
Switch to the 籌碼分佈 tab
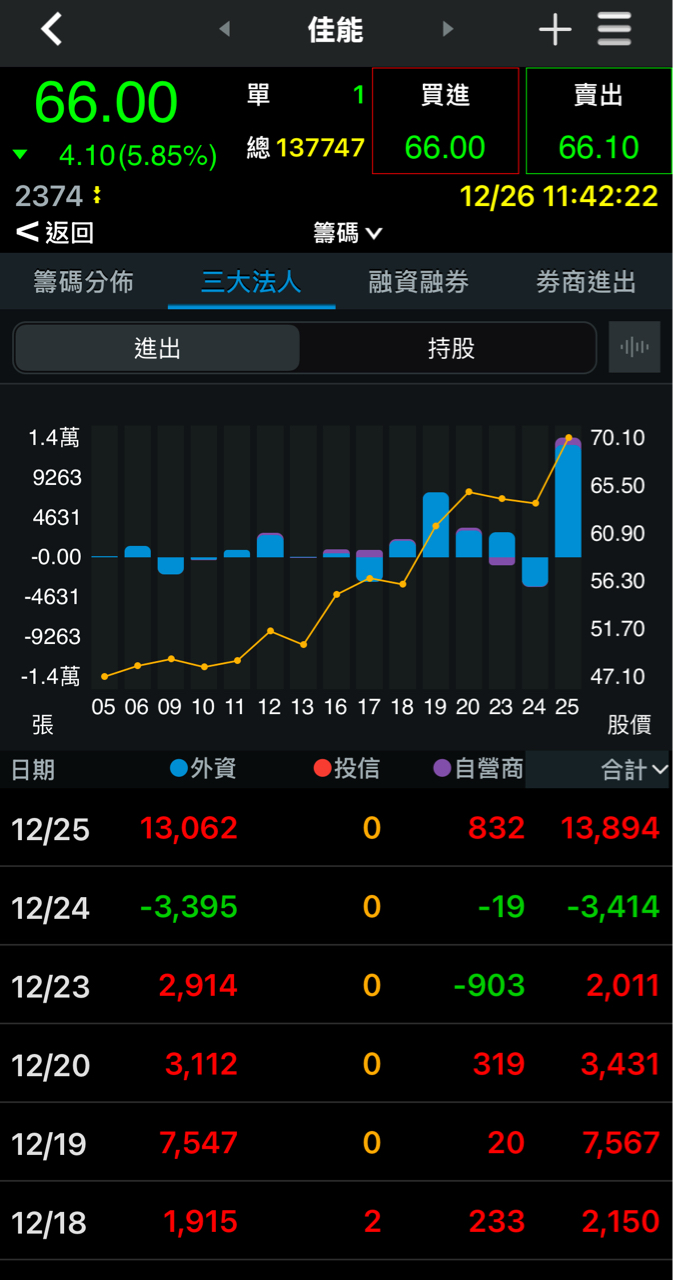click(x=83, y=282)
